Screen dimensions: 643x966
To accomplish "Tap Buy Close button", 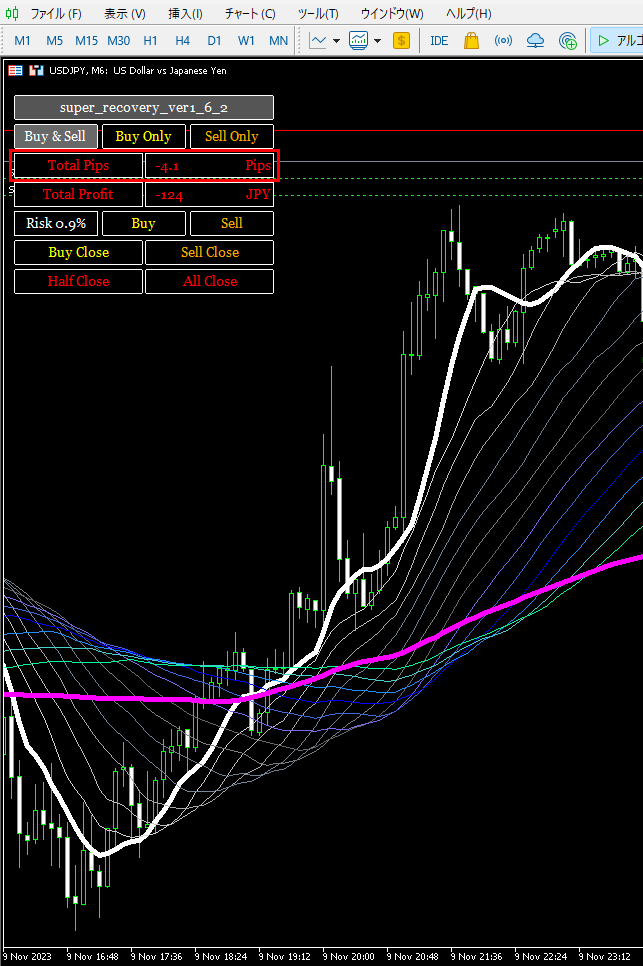I will (78, 253).
